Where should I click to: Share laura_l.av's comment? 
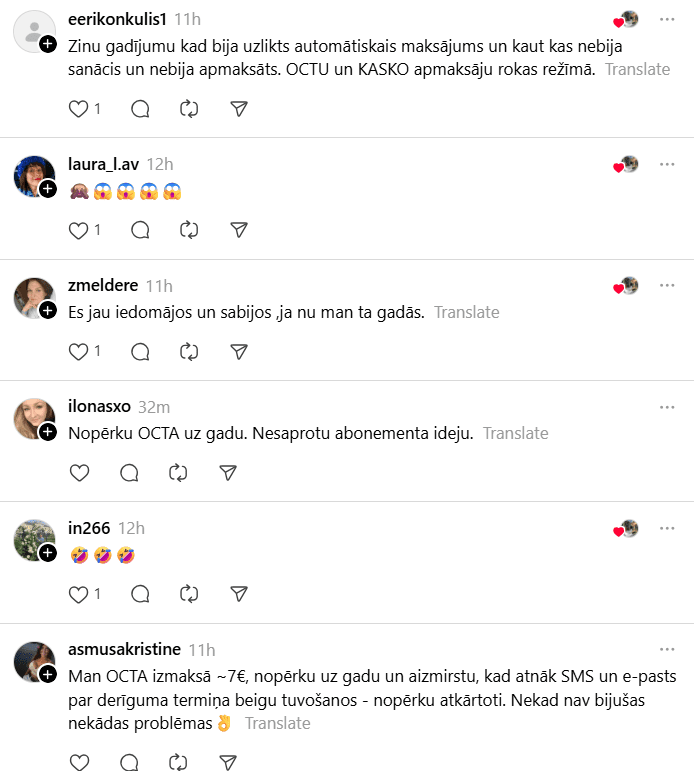click(x=239, y=230)
